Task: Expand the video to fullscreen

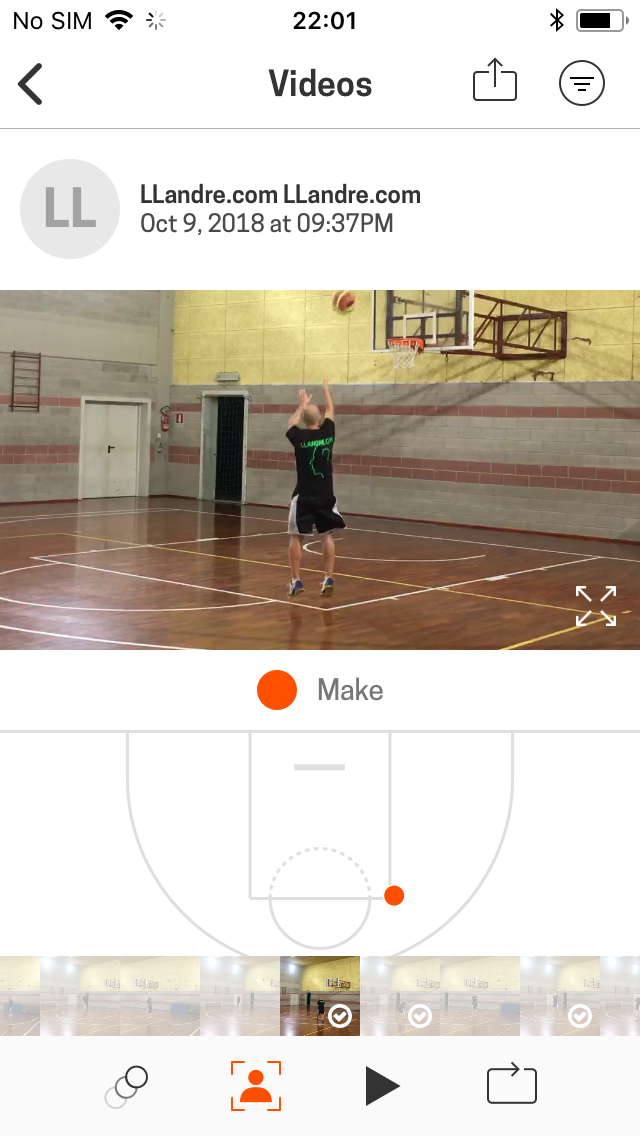Action: pyautogui.click(x=595, y=606)
